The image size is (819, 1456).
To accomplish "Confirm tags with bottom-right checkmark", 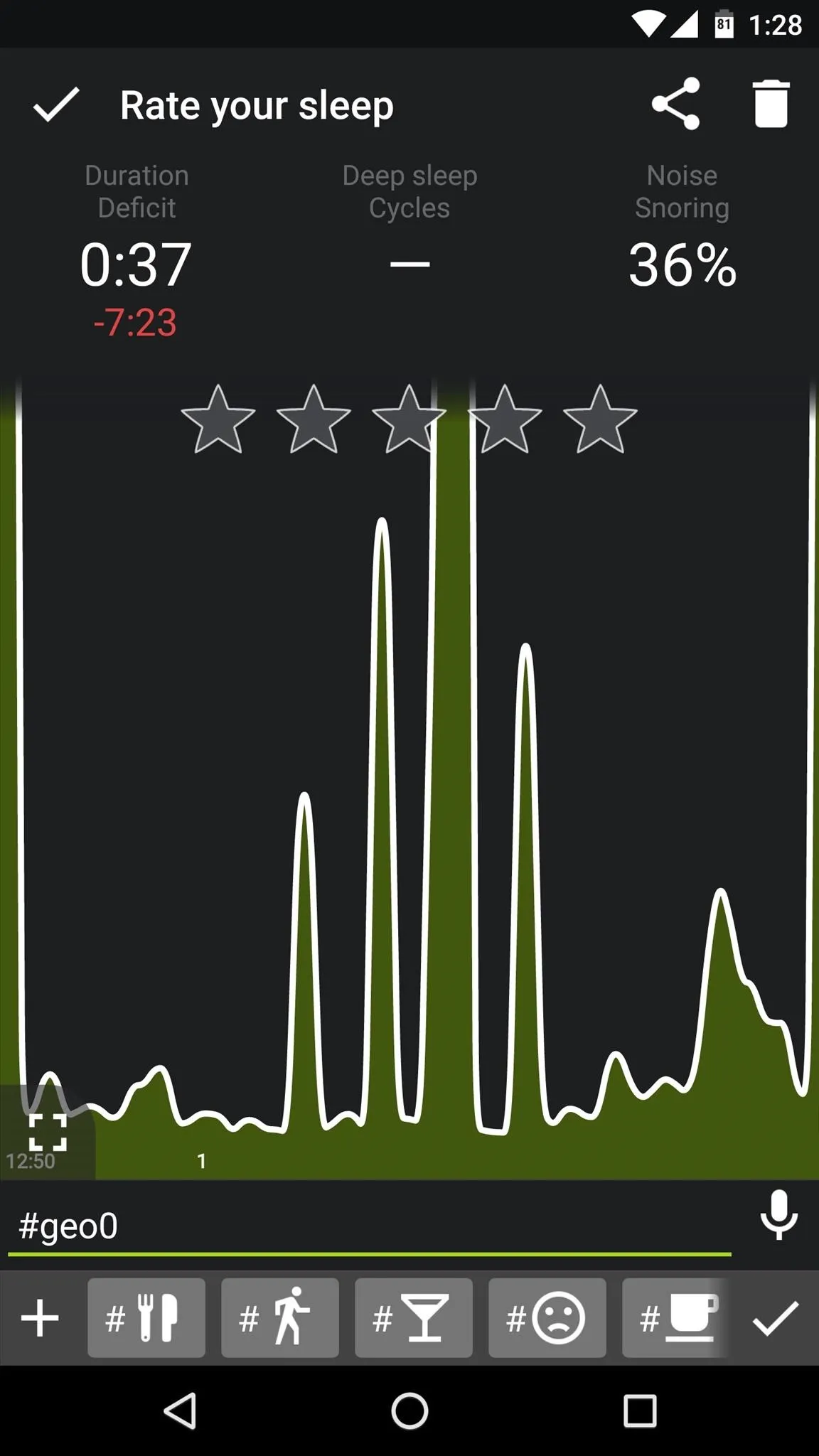I will [776, 1318].
